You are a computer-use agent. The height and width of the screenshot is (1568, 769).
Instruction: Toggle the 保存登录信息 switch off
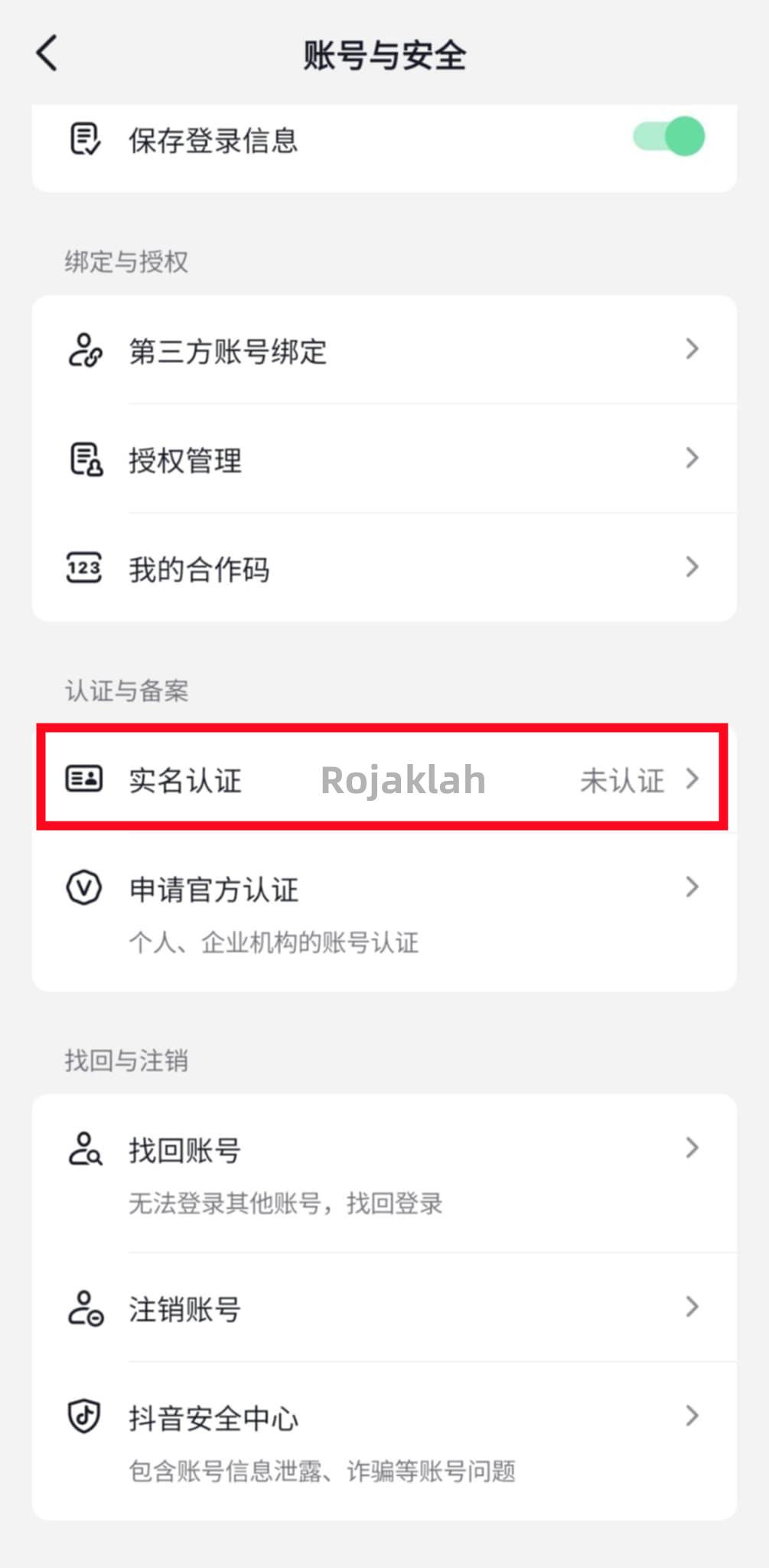pos(669,138)
